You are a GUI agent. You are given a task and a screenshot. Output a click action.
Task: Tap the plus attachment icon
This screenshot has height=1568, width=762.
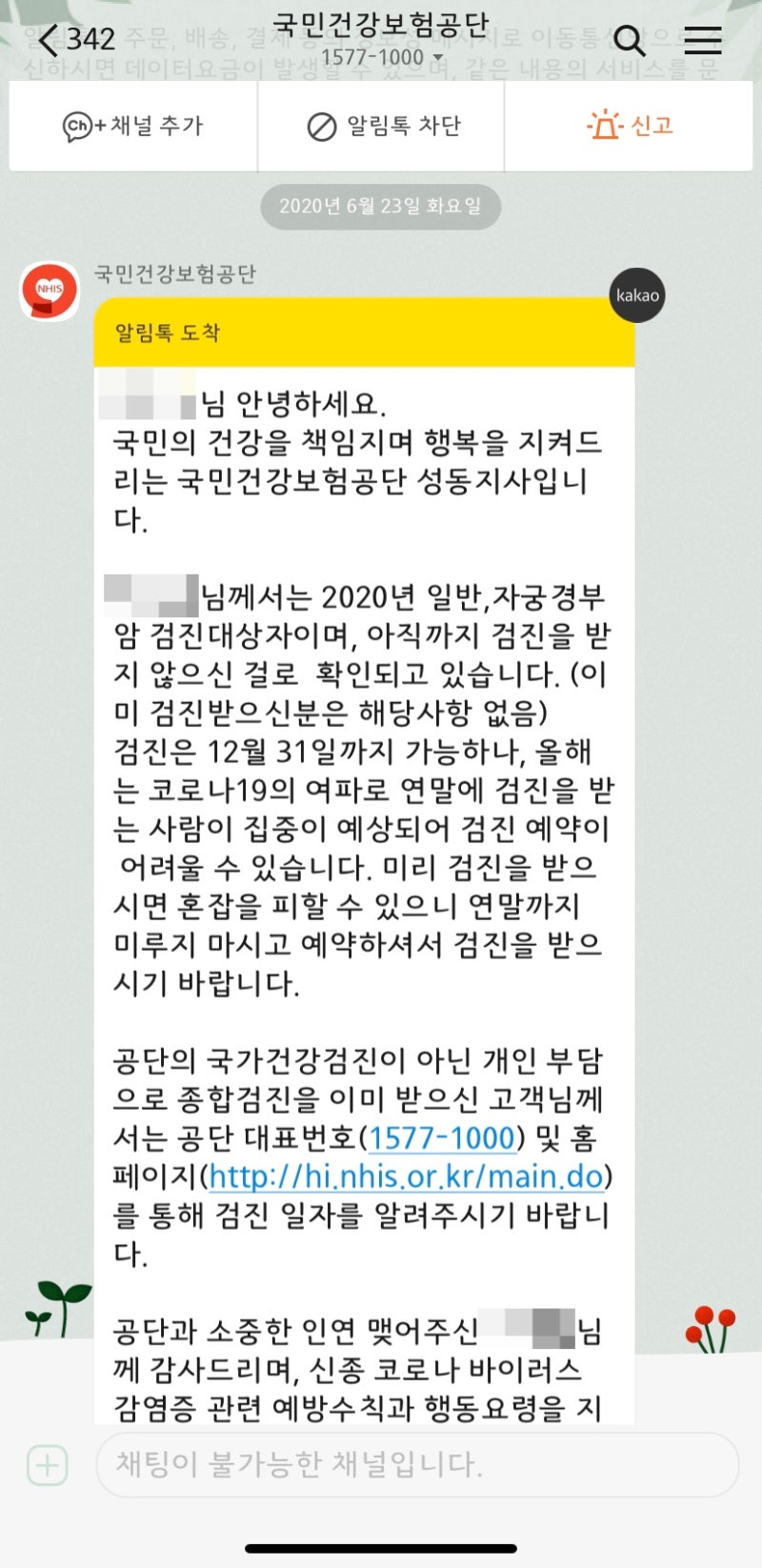tap(48, 1464)
